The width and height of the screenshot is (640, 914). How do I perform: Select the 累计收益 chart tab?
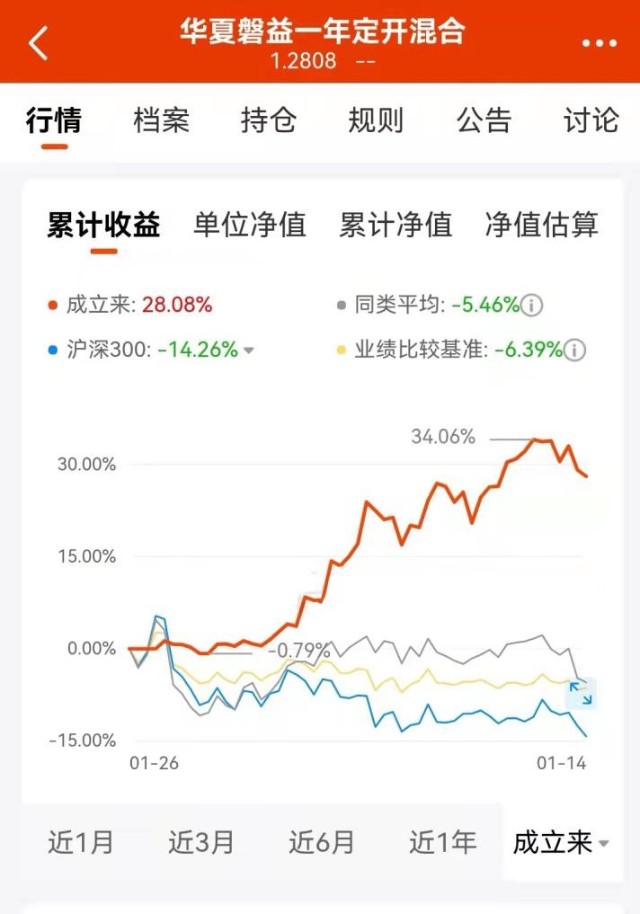(104, 225)
